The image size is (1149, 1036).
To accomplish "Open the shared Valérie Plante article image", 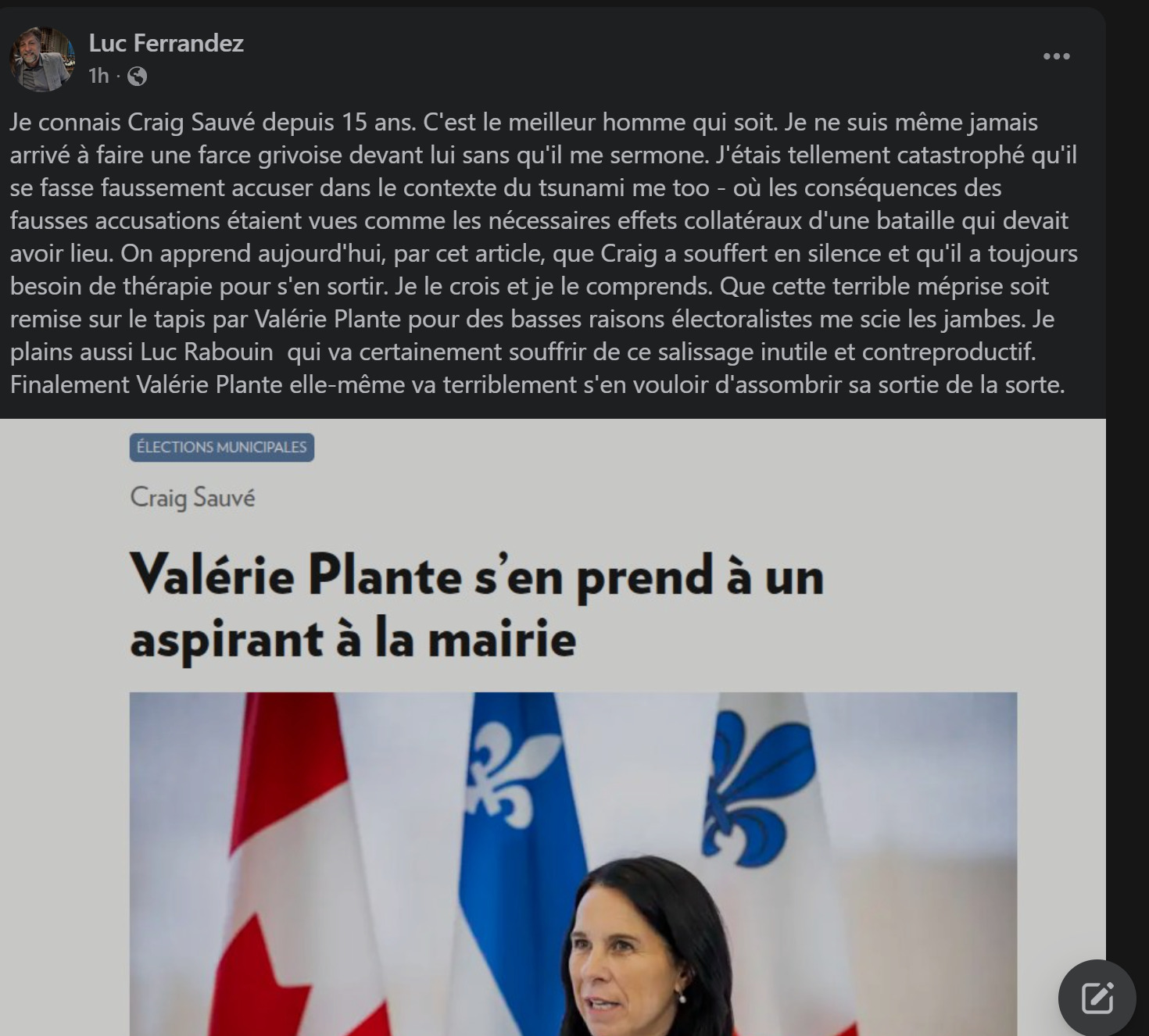I will [572, 859].
